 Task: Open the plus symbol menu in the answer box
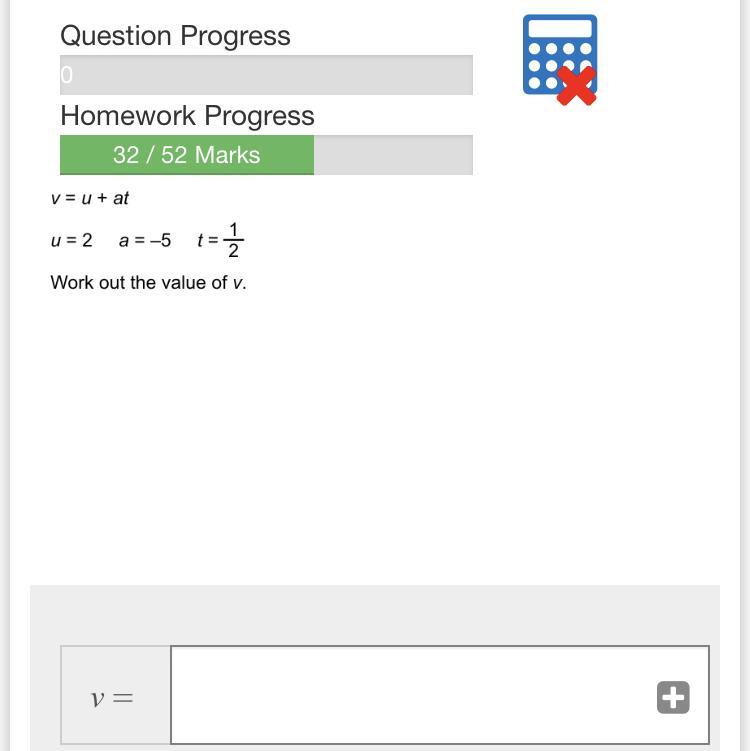(673, 697)
